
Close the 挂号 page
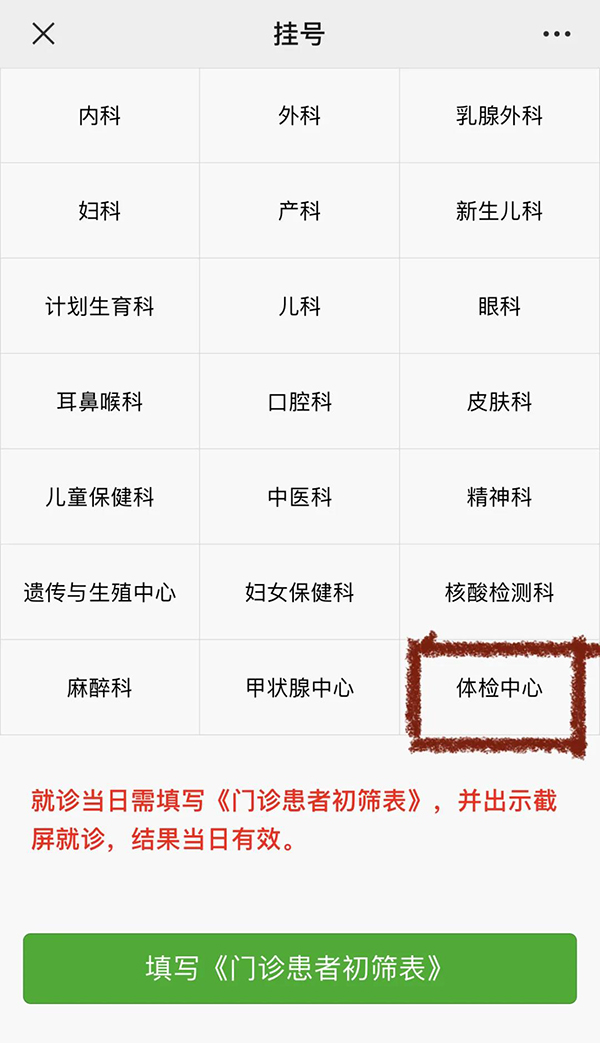43,34
